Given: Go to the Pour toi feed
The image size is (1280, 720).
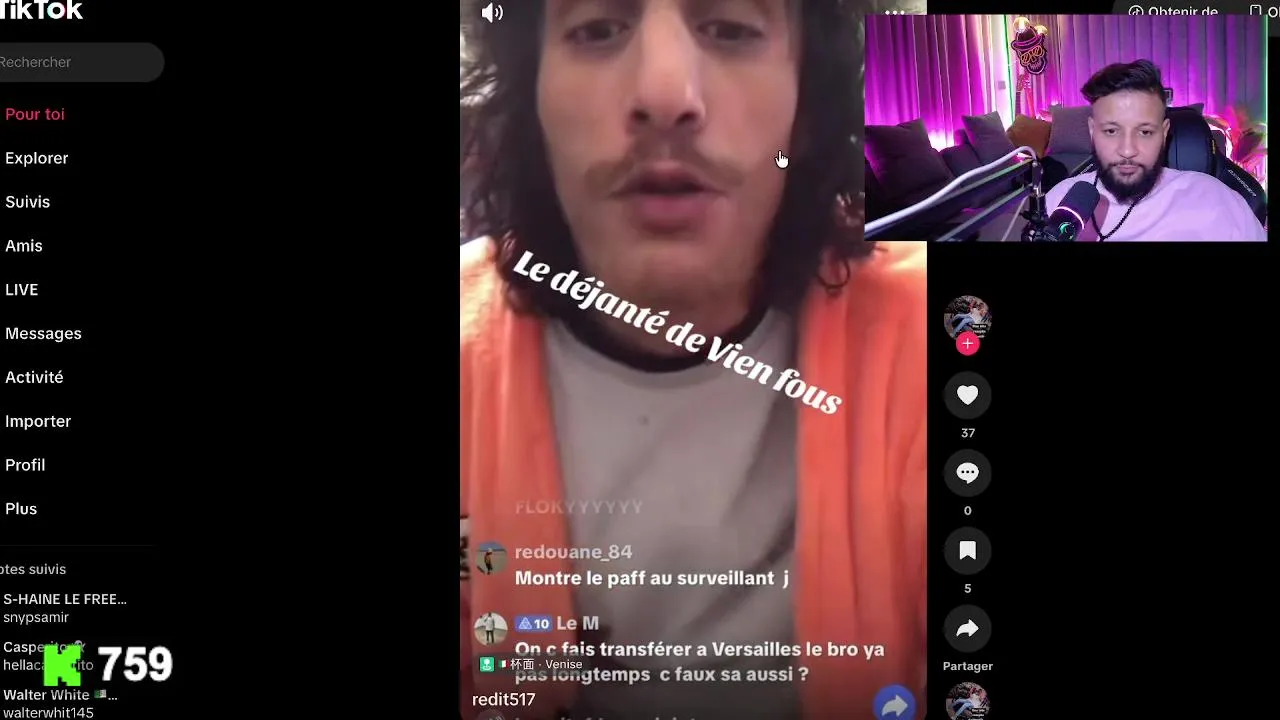Looking at the screenshot, I should coord(35,114).
